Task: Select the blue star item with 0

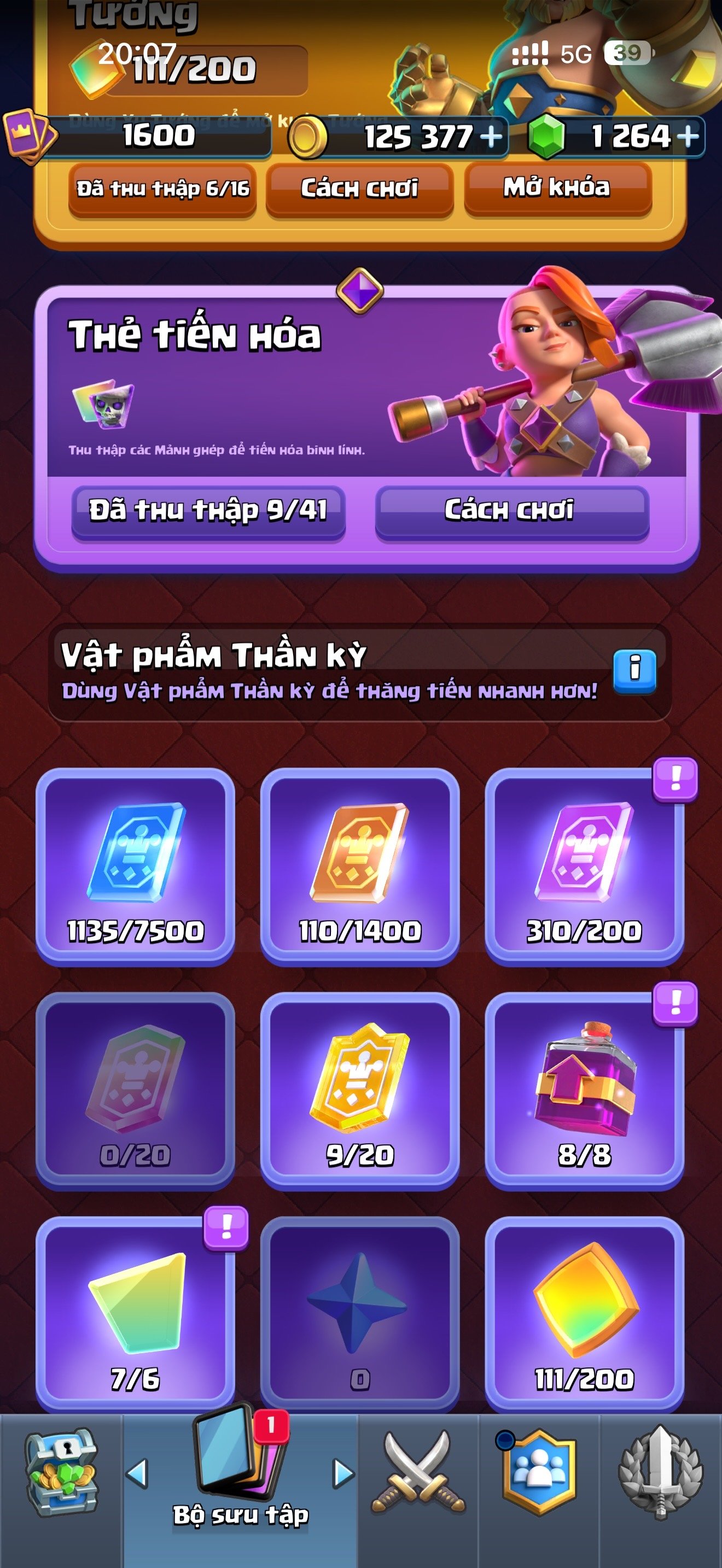Action: coord(360,1315)
